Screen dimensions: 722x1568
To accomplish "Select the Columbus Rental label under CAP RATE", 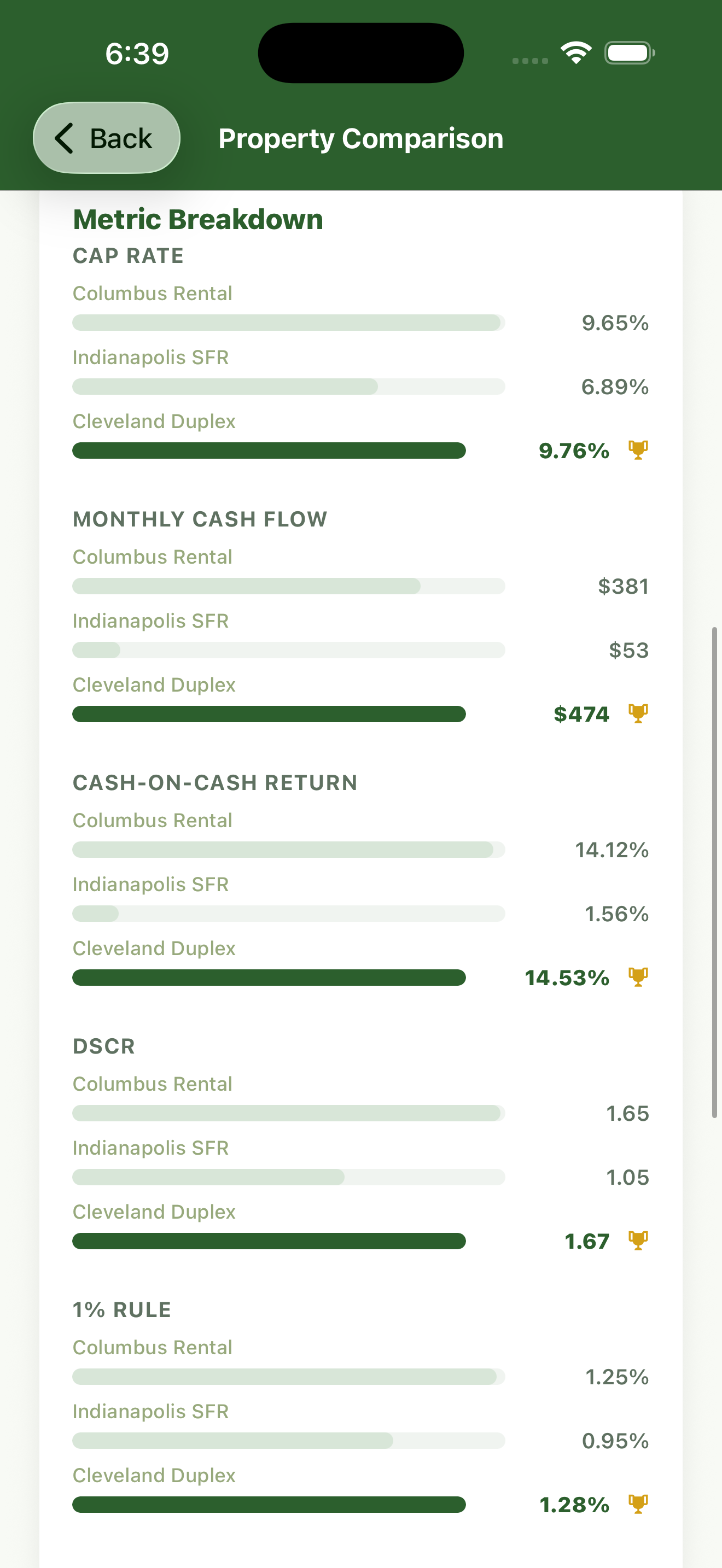I will [152, 294].
